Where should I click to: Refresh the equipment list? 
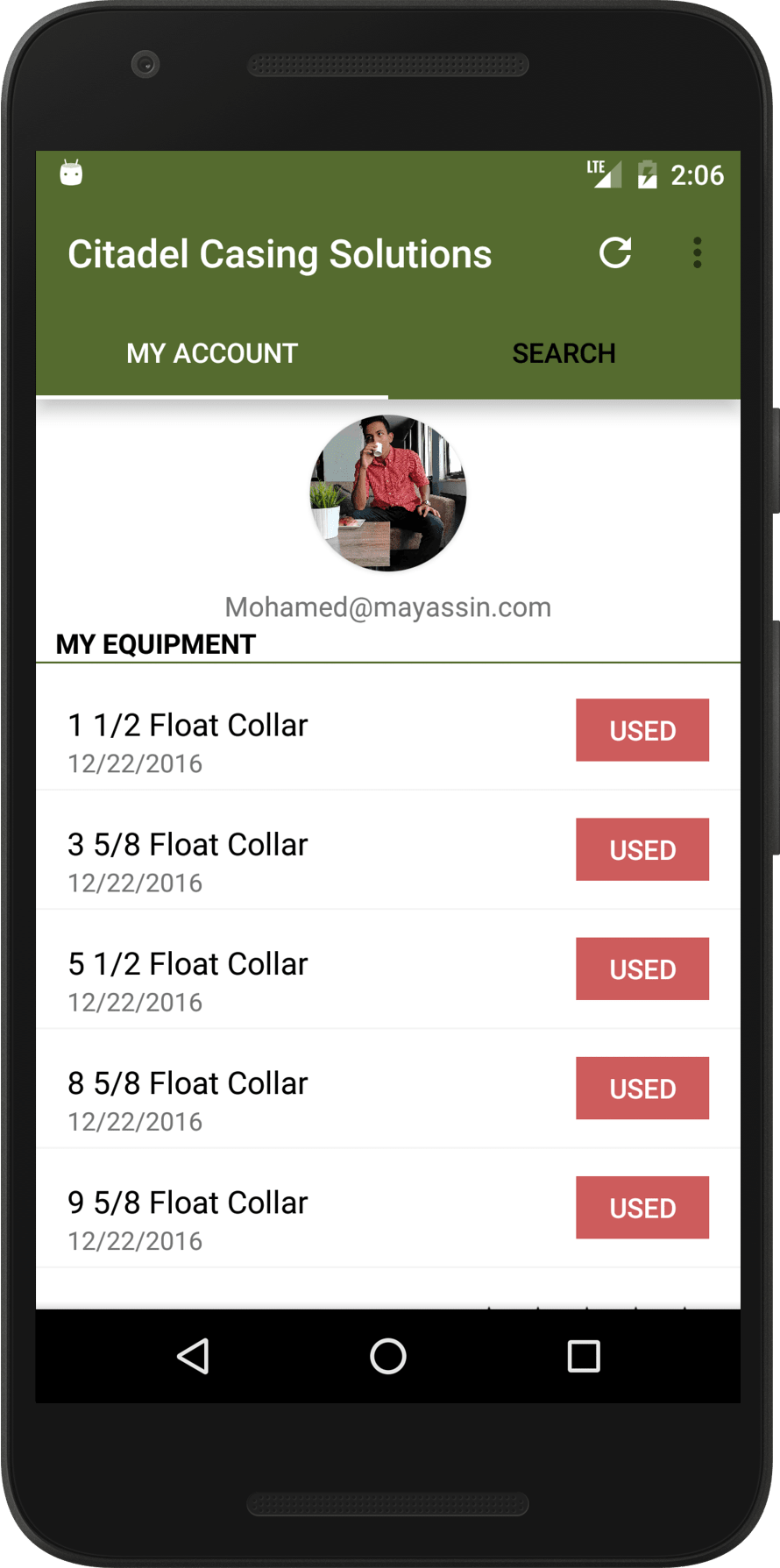click(615, 252)
